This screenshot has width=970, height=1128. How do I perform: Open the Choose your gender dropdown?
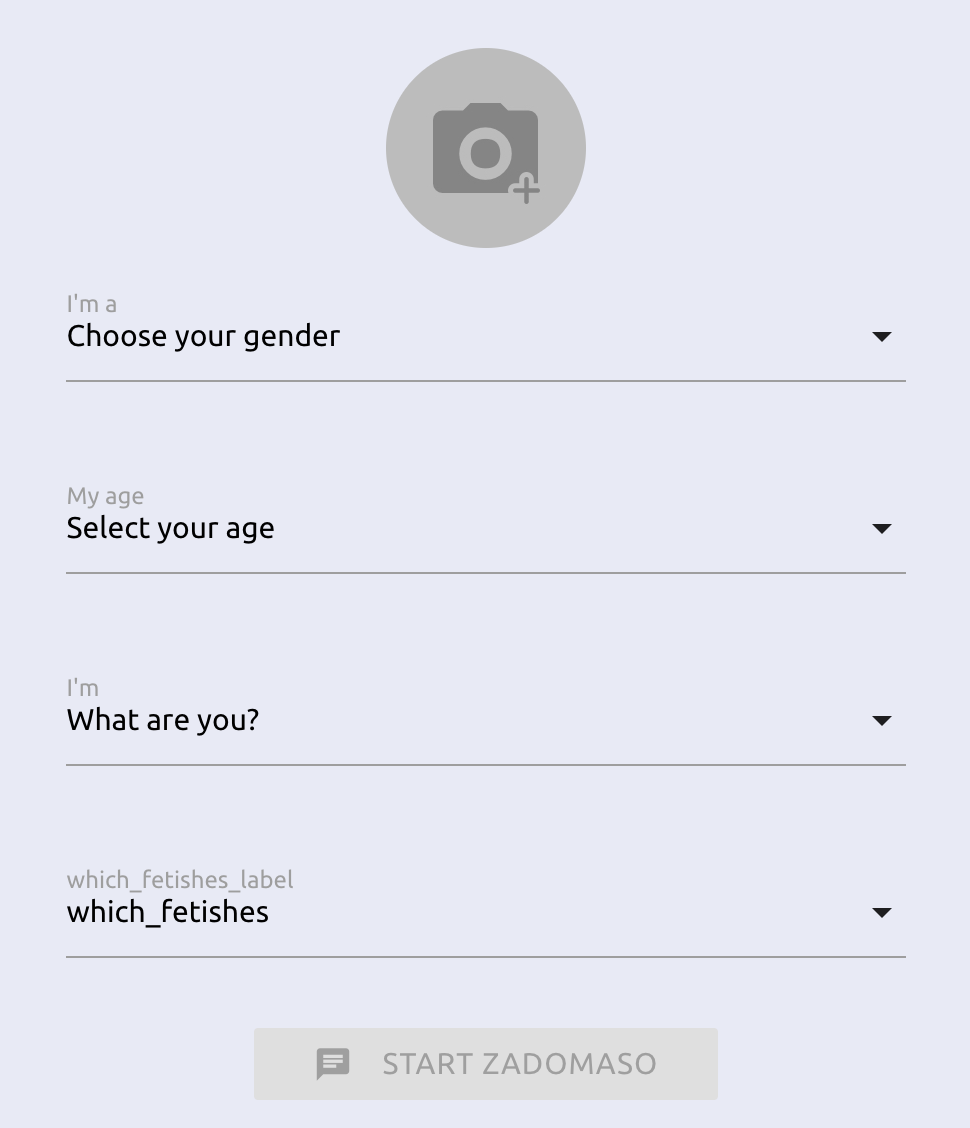coord(486,337)
